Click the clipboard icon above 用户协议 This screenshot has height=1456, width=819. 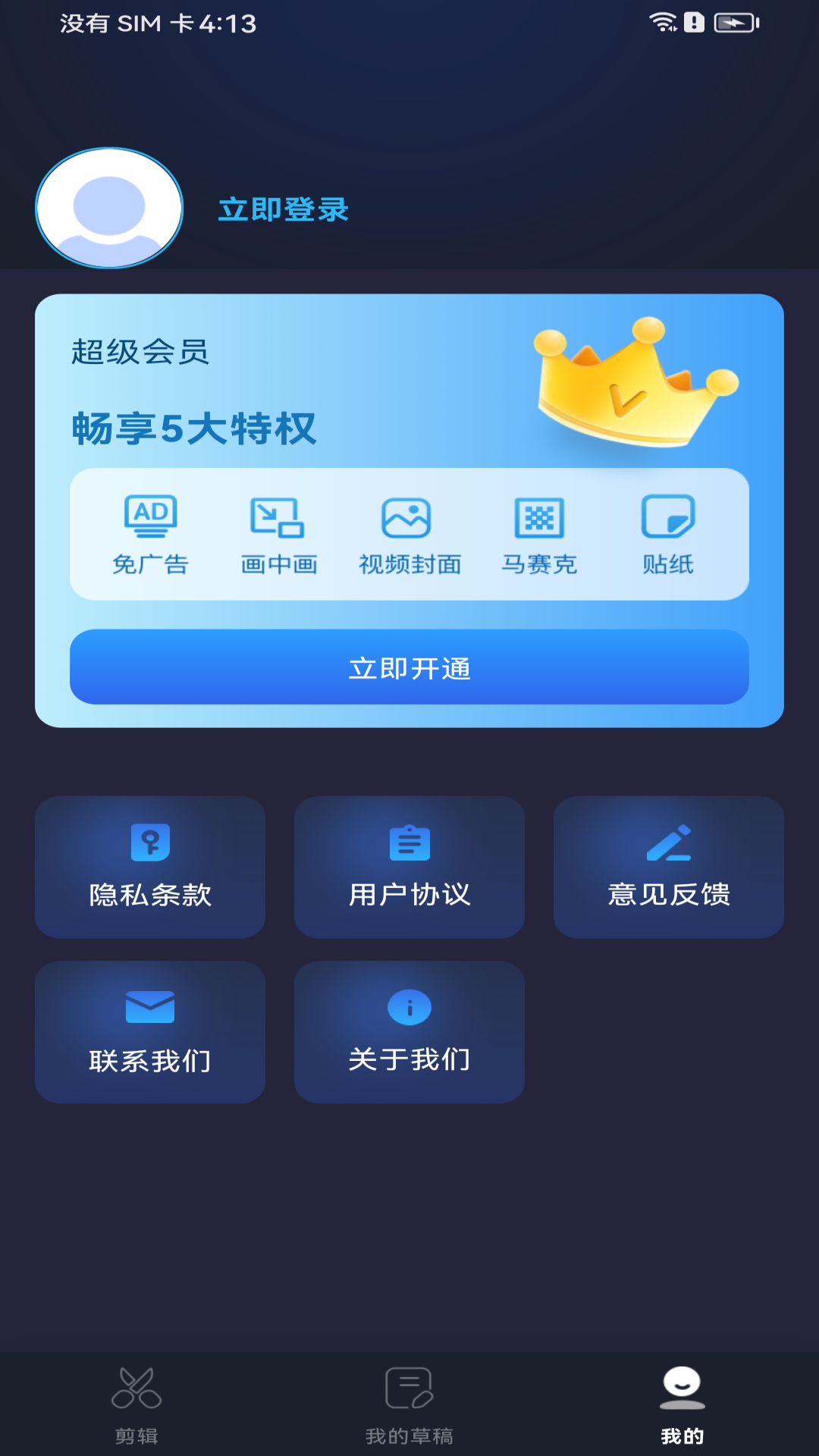[409, 842]
